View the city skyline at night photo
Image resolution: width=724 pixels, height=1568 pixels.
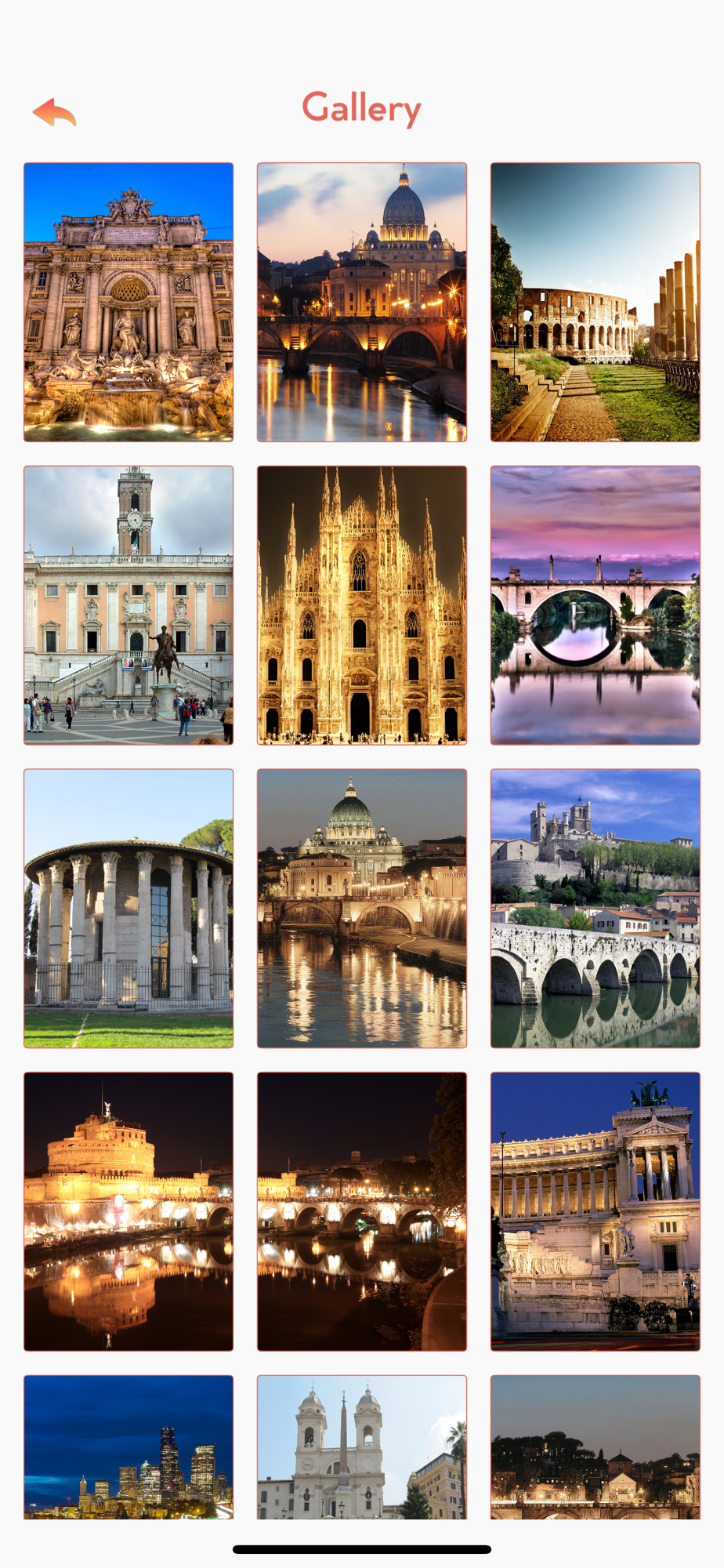(x=129, y=1446)
